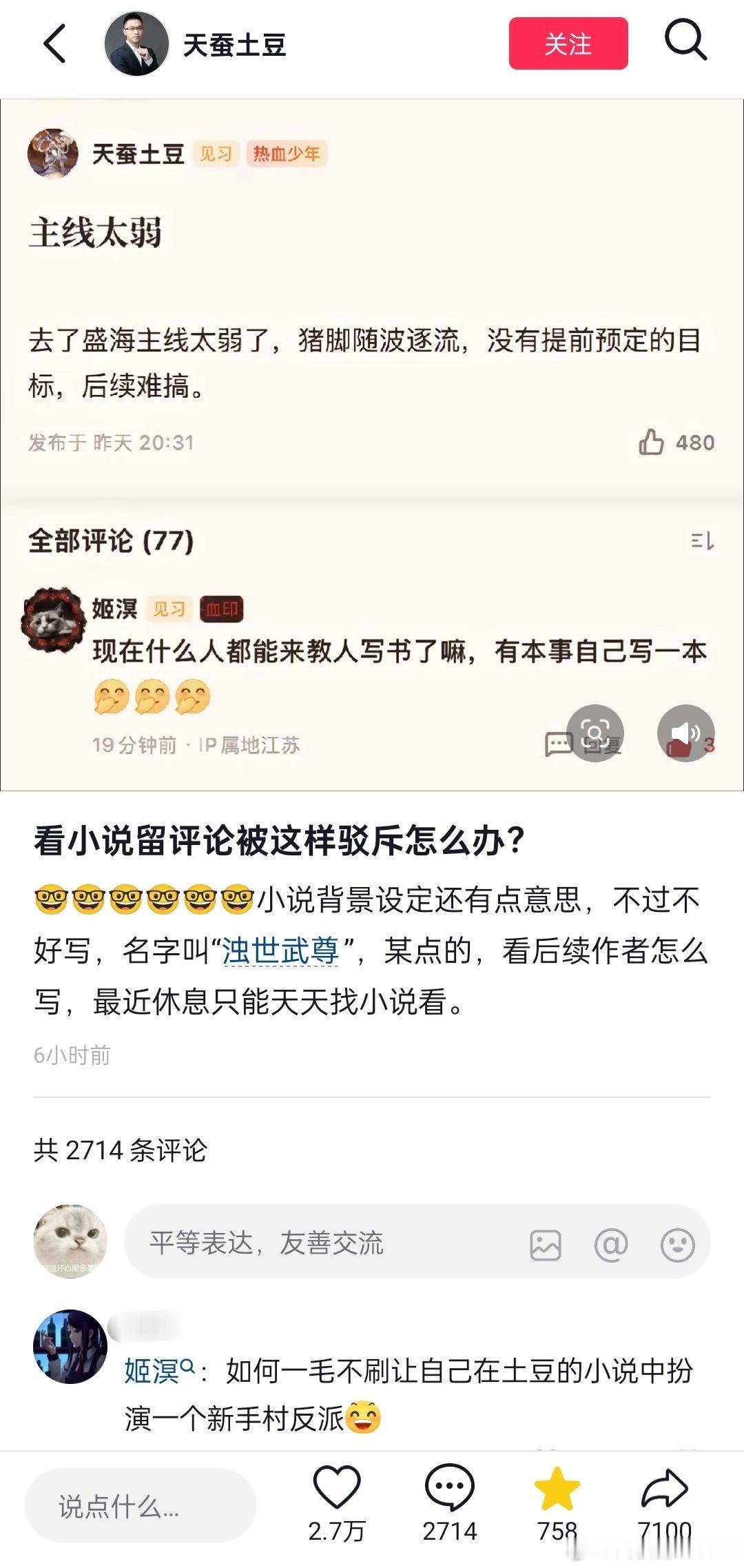Tap the image-recognition camera icon on the screenshot
The height and width of the screenshot is (1568, 744).
click(597, 732)
